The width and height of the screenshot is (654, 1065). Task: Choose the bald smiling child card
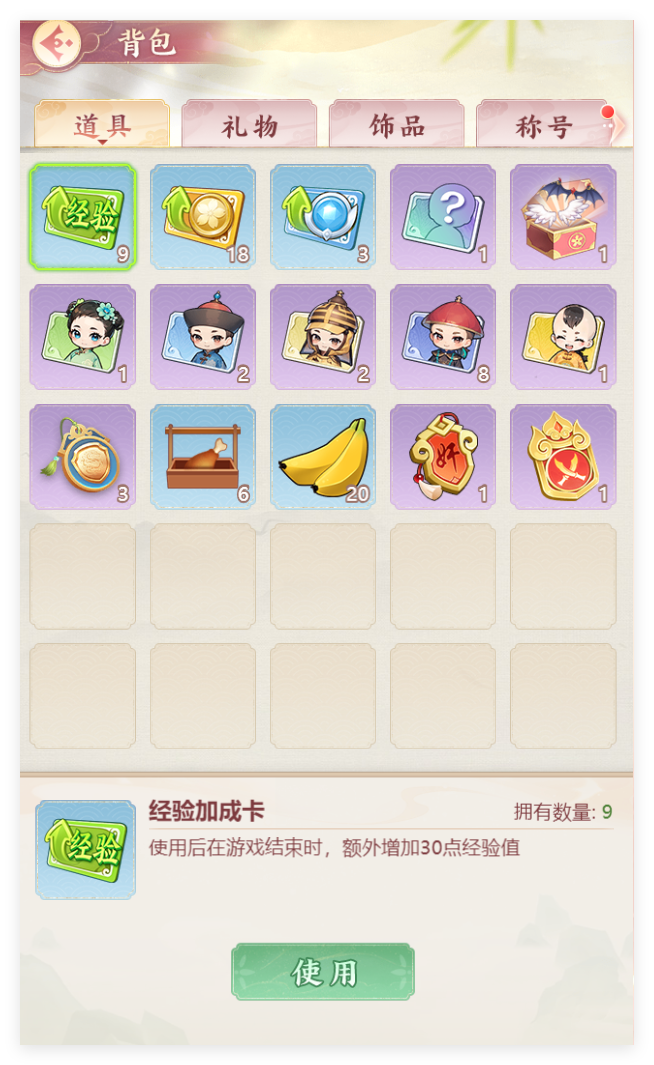tap(563, 337)
